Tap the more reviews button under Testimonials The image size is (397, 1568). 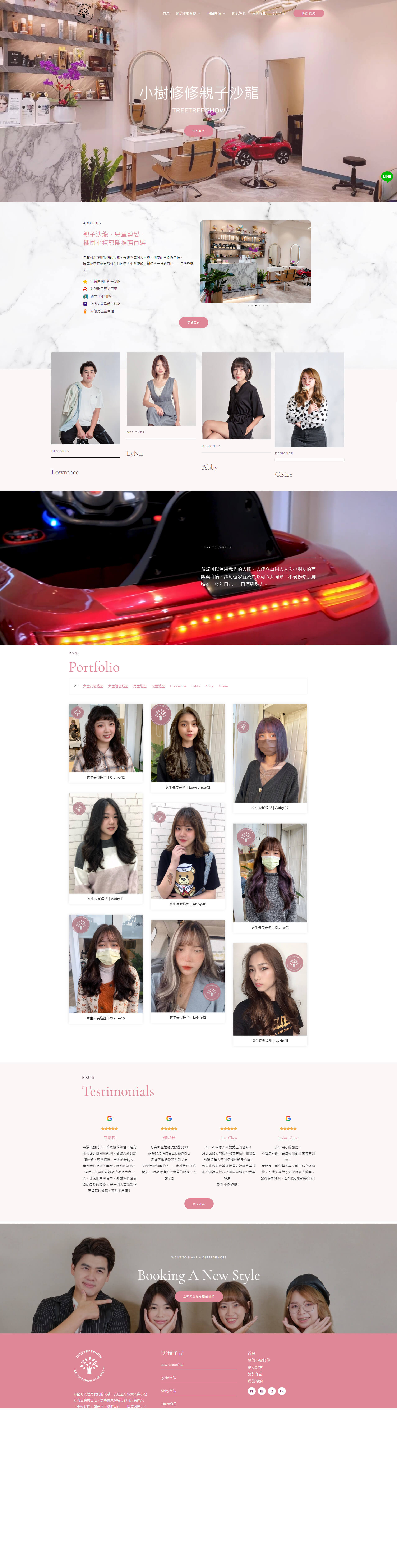(x=199, y=1203)
